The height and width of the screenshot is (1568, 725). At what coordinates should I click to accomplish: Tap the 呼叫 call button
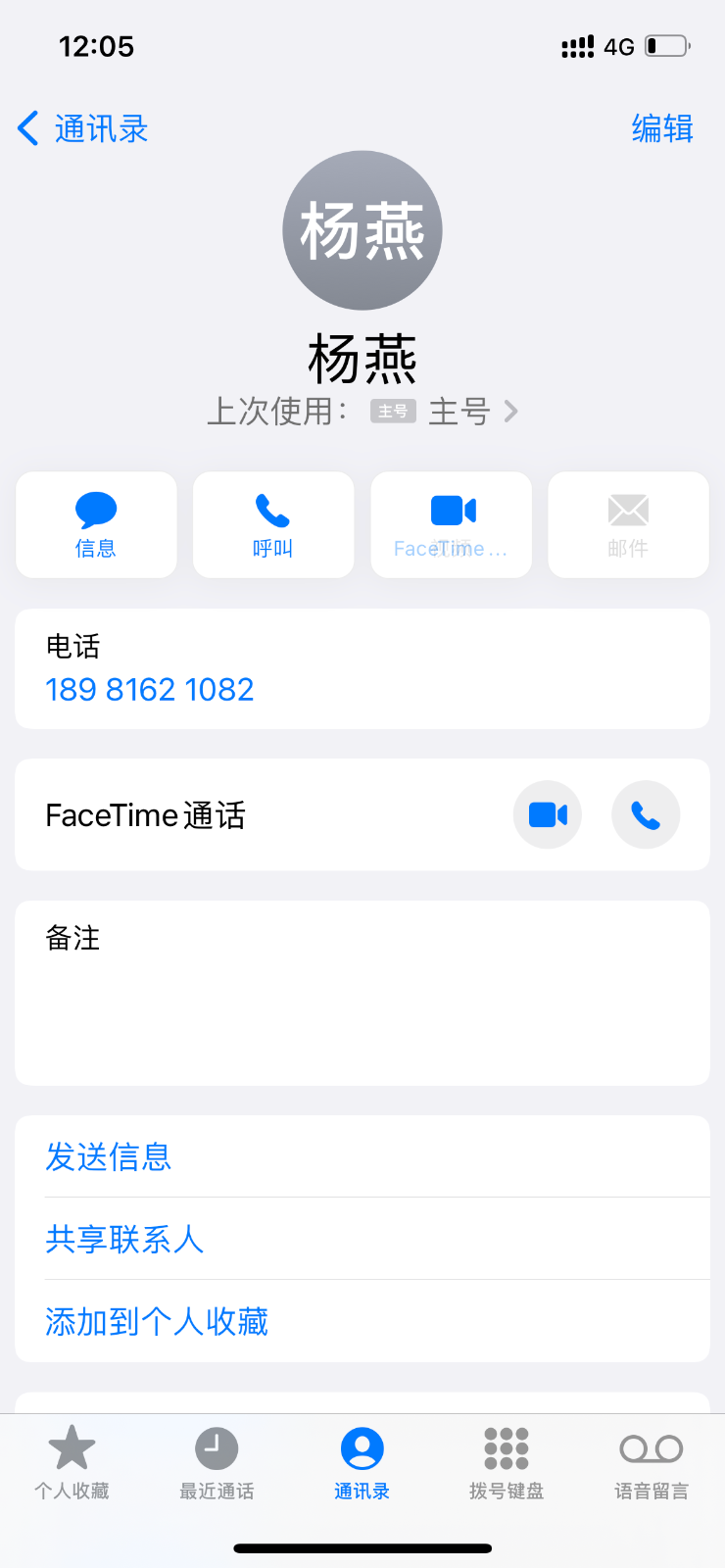[x=273, y=524]
